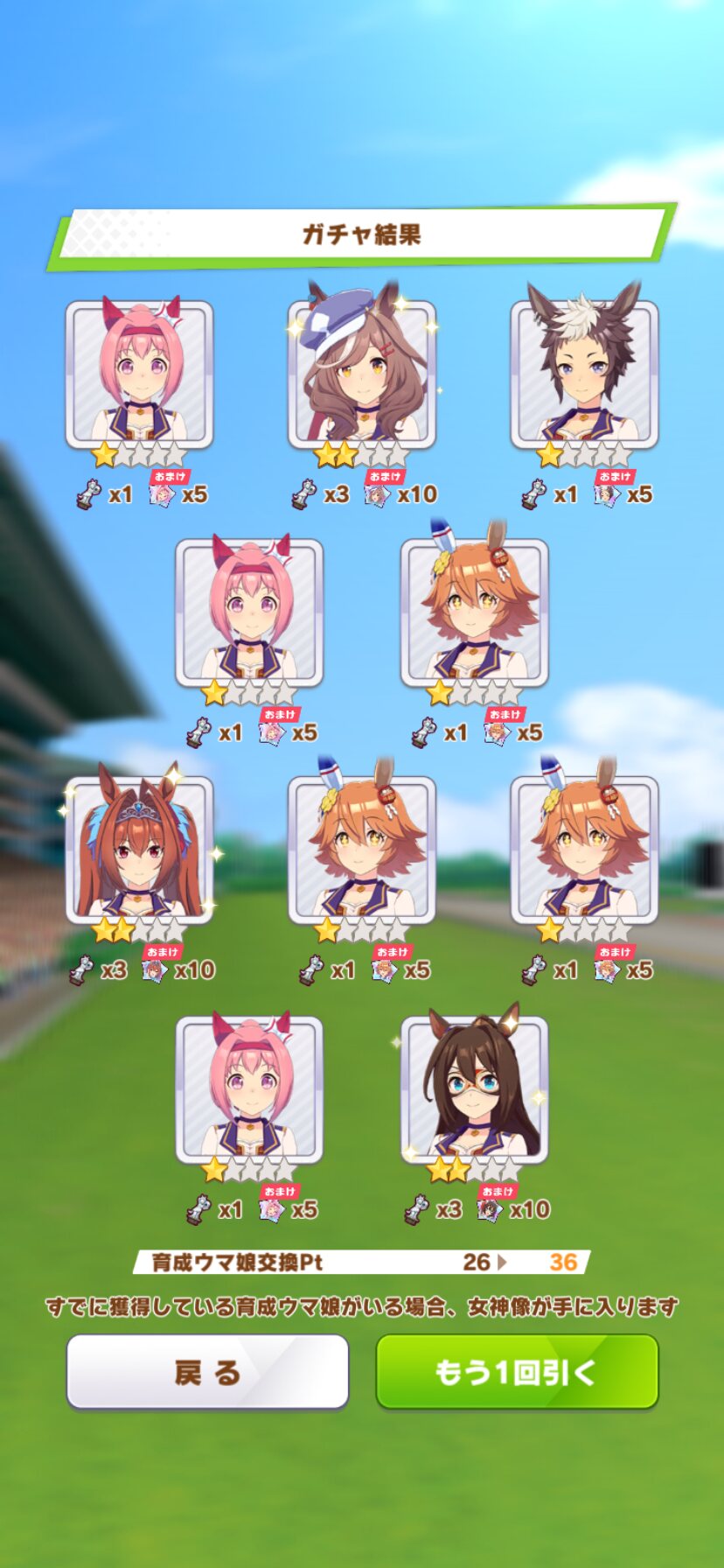
Task: Open the tiara twin-tail two-star character card
Action: pyautogui.click(x=140, y=850)
